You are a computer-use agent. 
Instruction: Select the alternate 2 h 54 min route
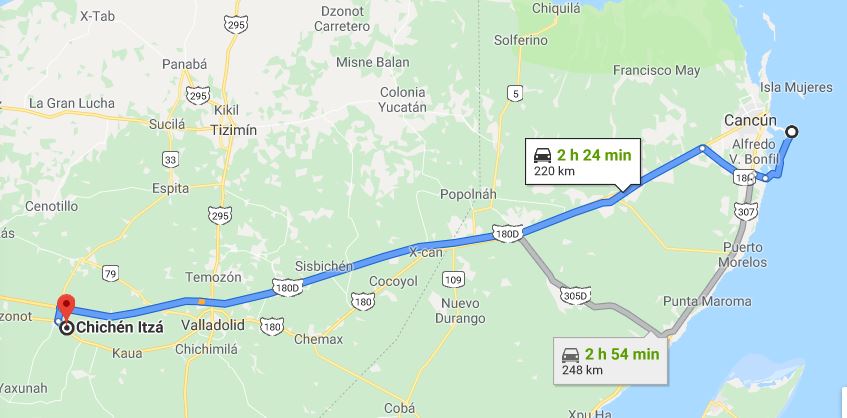609,361
